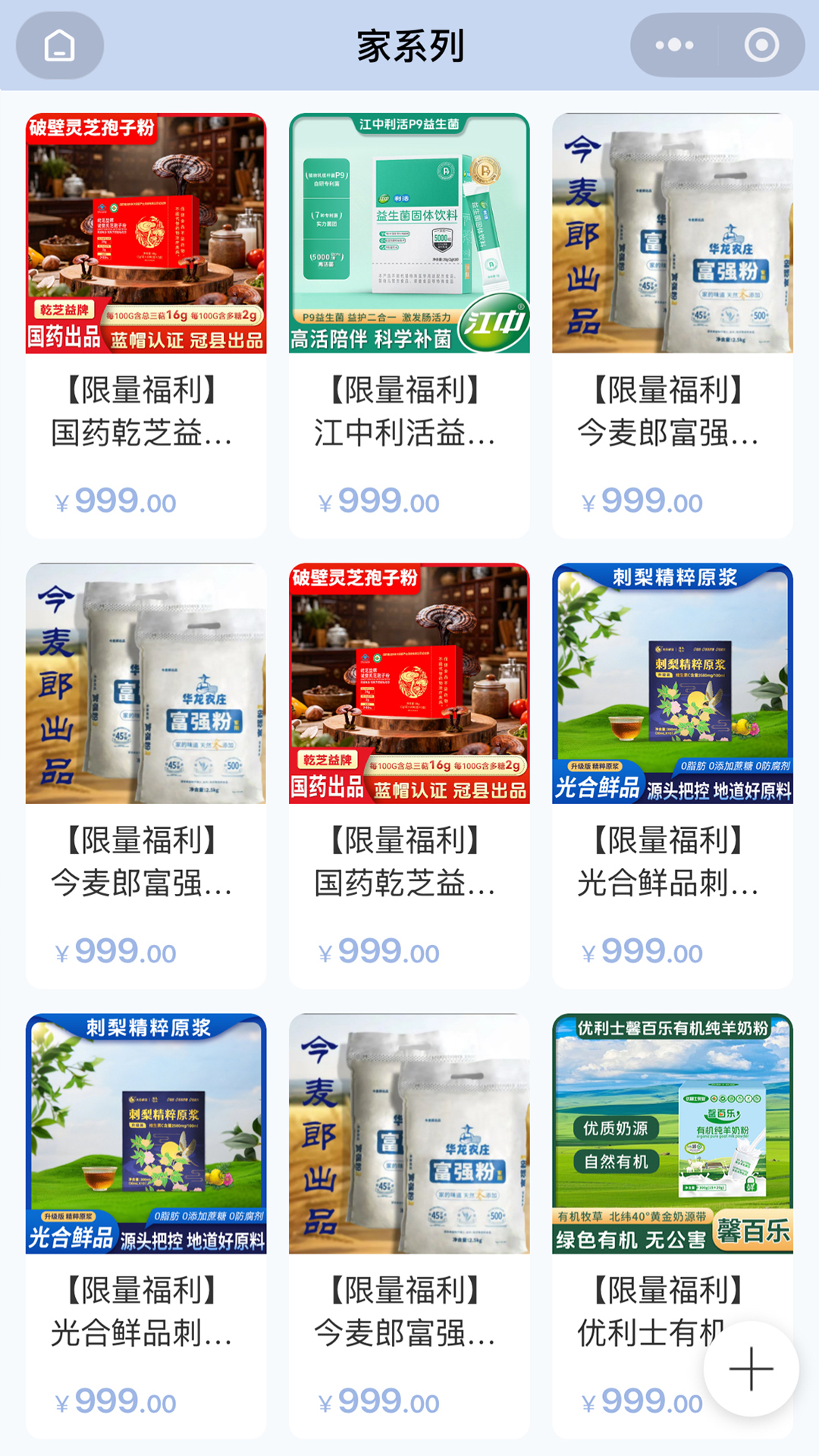This screenshot has height=1456, width=819.
Task: Open the 江中利活益生菌 product card
Action: [x=409, y=325]
